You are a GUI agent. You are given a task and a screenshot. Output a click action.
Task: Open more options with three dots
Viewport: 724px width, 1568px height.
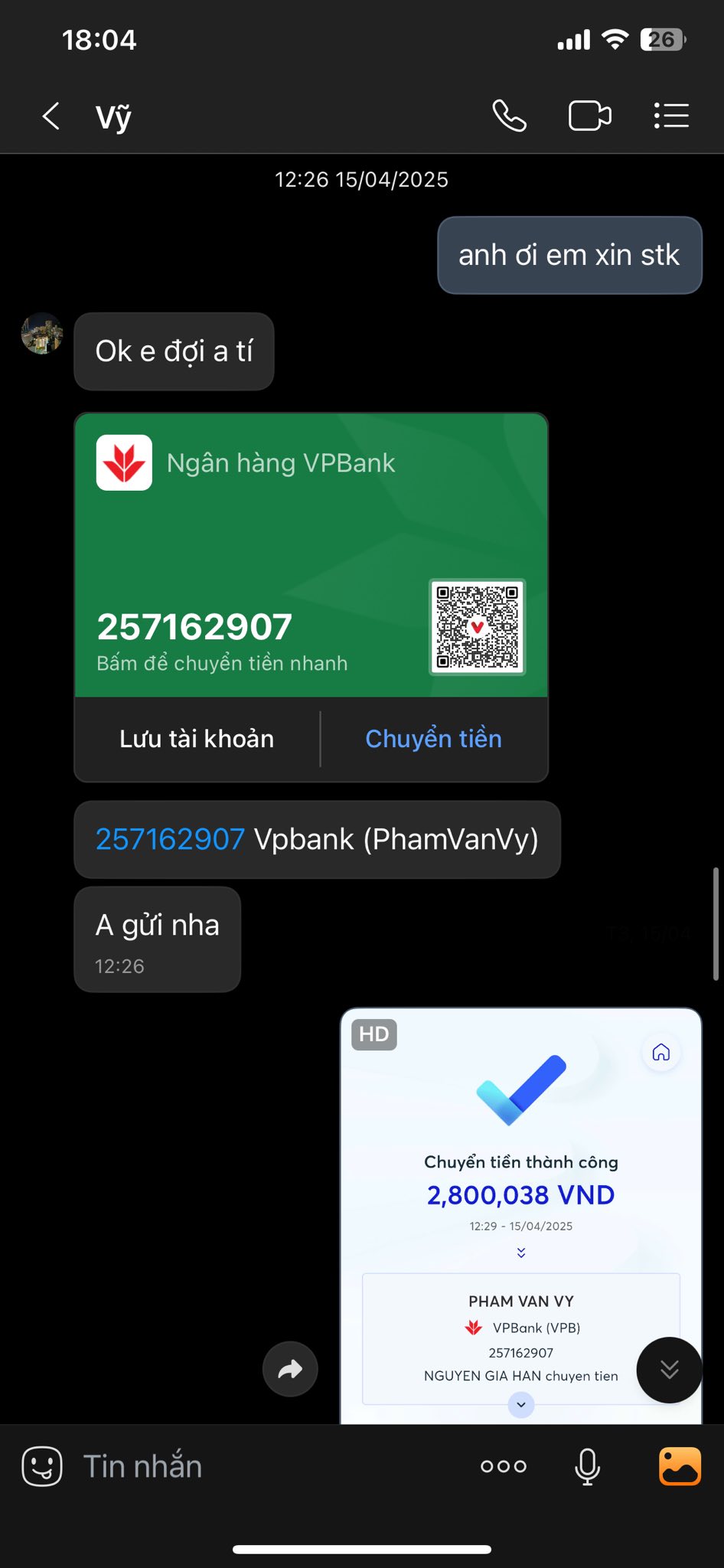click(x=503, y=1466)
